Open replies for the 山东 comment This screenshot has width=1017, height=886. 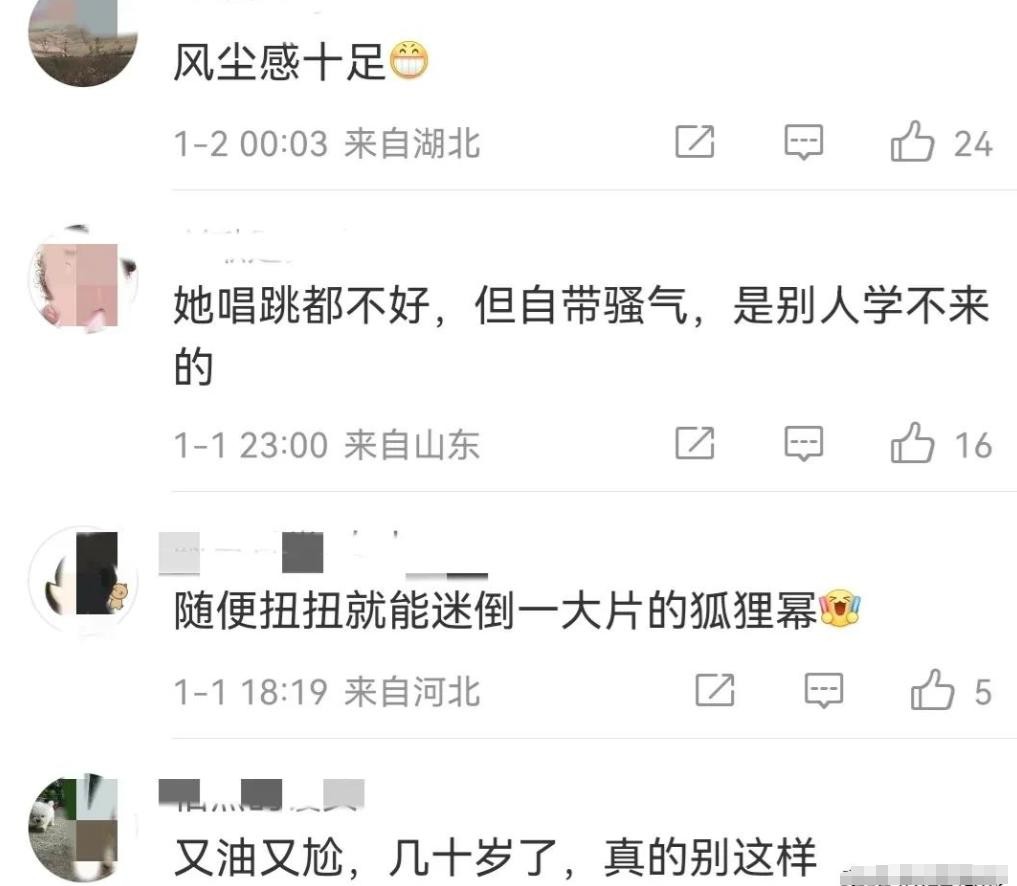803,444
